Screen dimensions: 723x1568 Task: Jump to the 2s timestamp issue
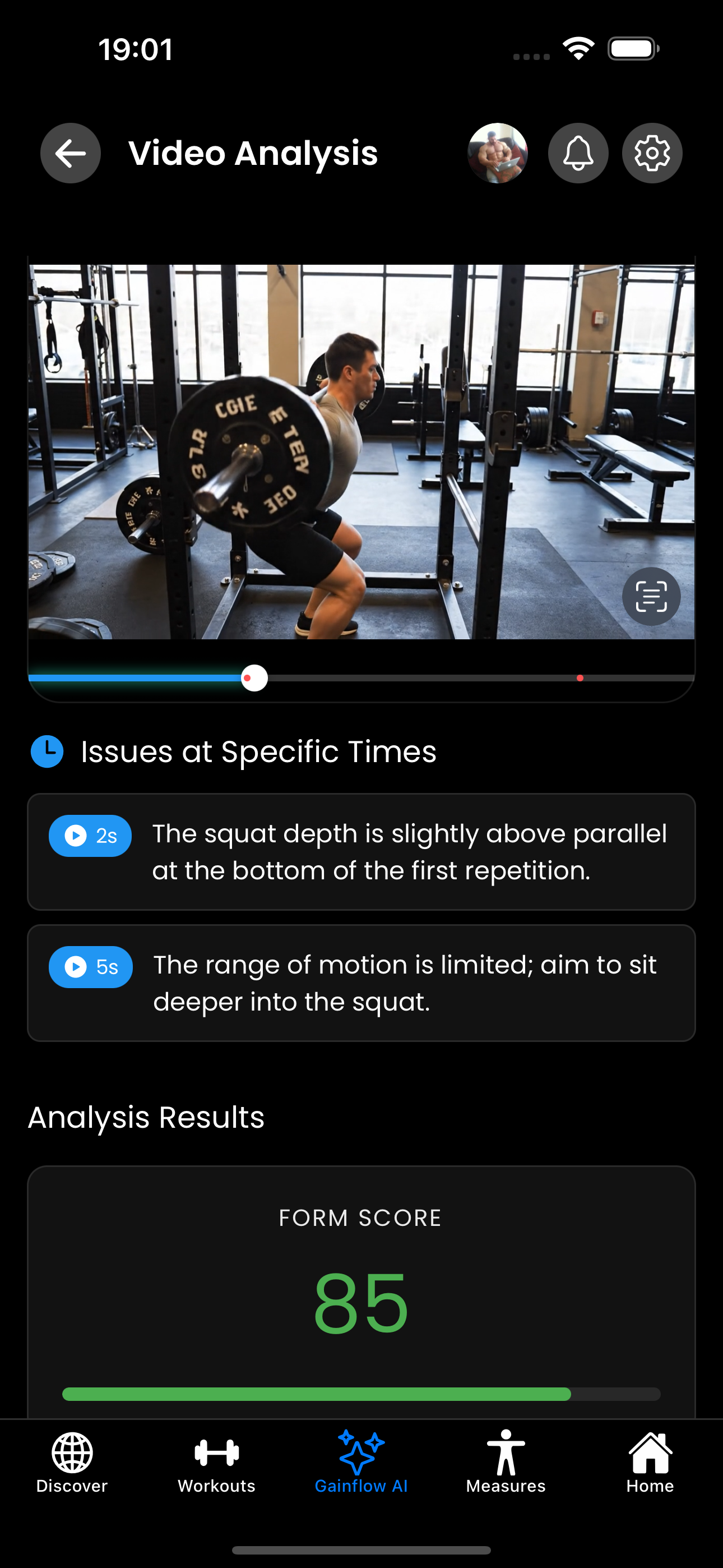[x=90, y=836]
